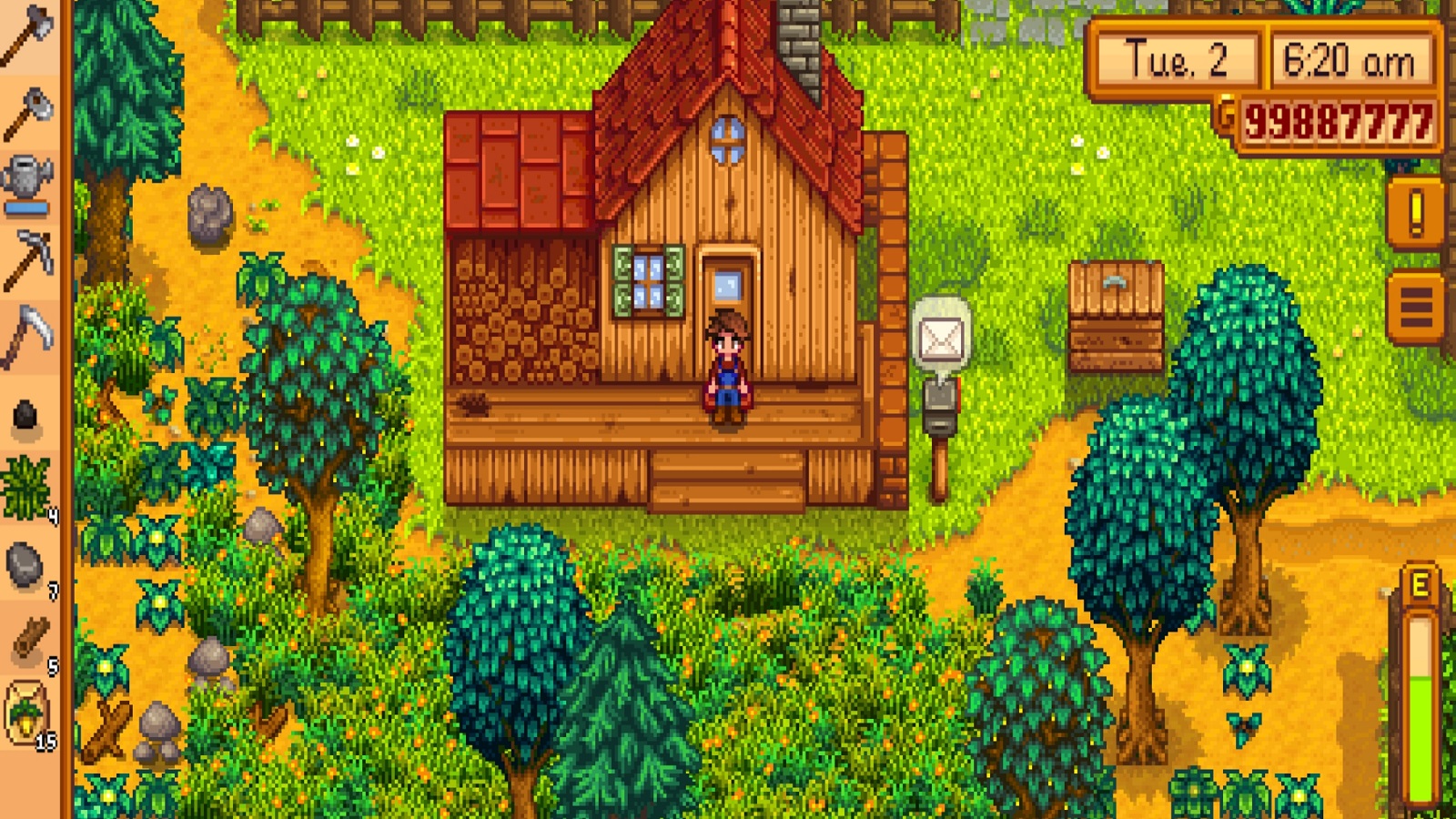Viewport: 1456px width, 819px height.
Task: Check the mailbox with the new letter
Action: [x=940, y=400]
